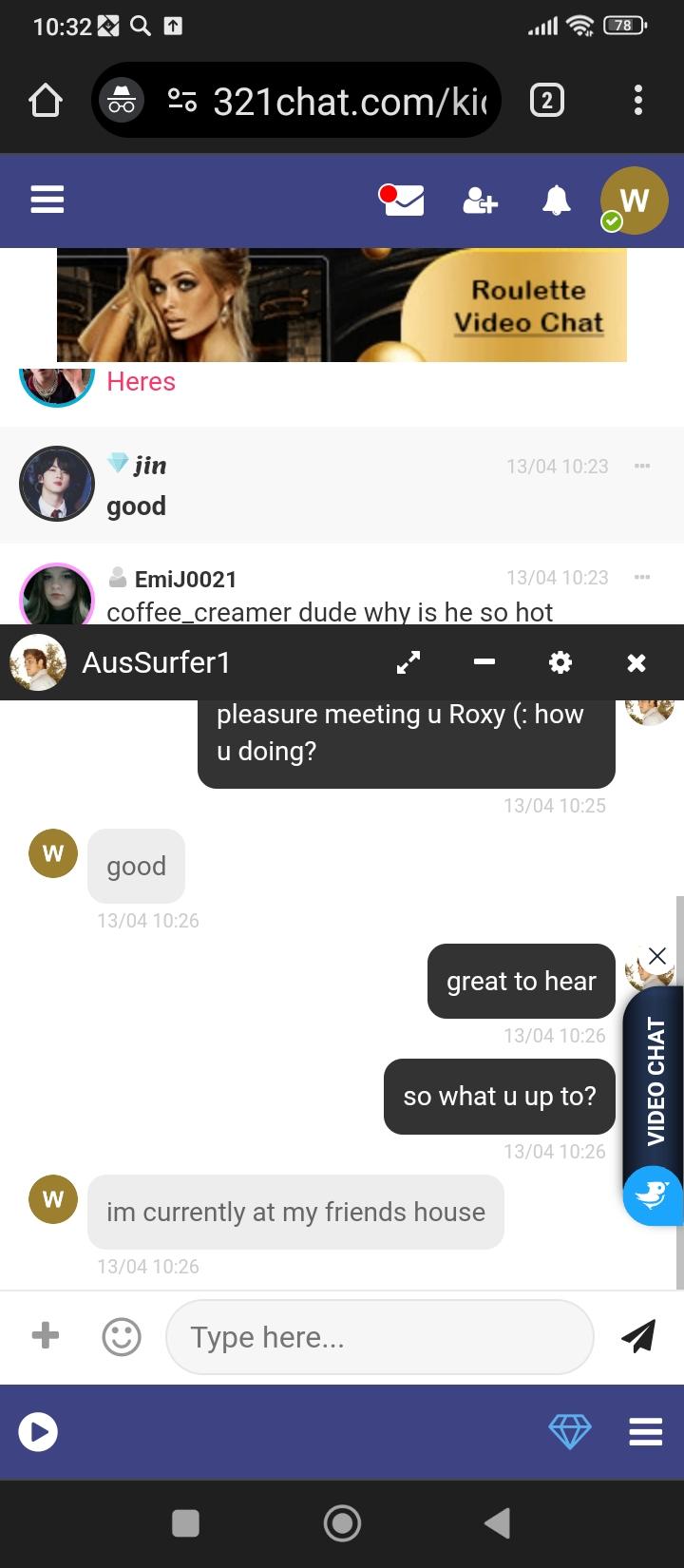Tap the play button in bottom bar
The width and height of the screenshot is (684, 1568).
click(38, 1431)
